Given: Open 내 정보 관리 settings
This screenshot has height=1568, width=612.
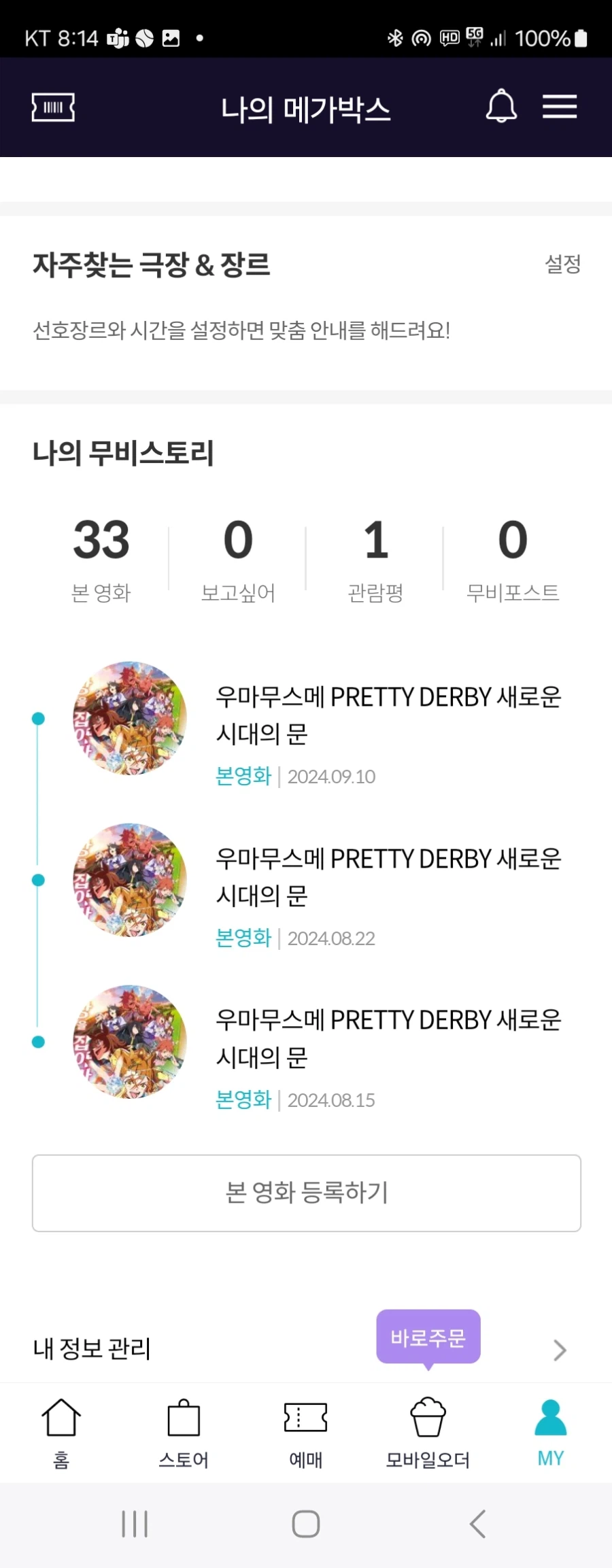Looking at the screenshot, I should pos(92,1349).
